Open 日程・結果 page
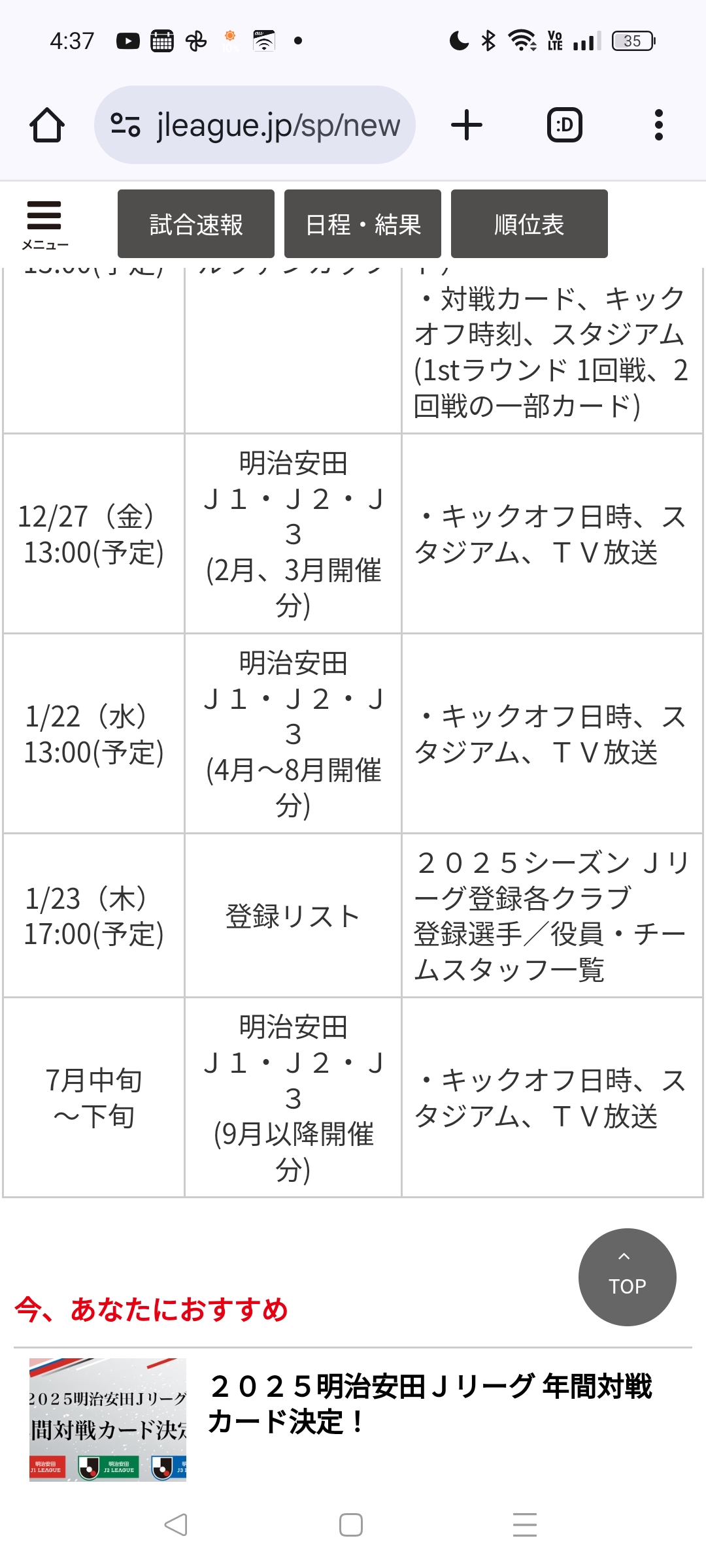706x1568 pixels. [363, 224]
